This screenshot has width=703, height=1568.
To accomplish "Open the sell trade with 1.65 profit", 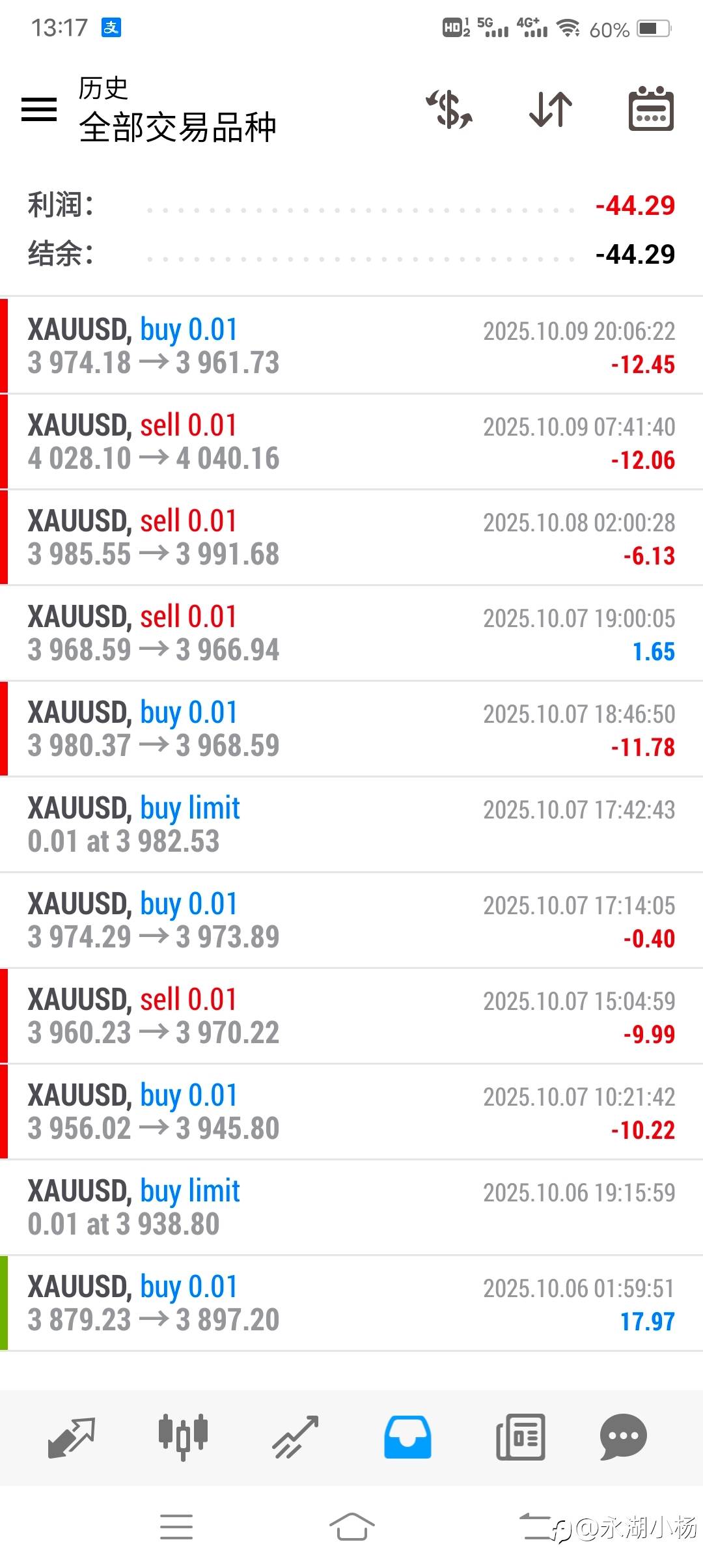I will [x=351, y=633].
